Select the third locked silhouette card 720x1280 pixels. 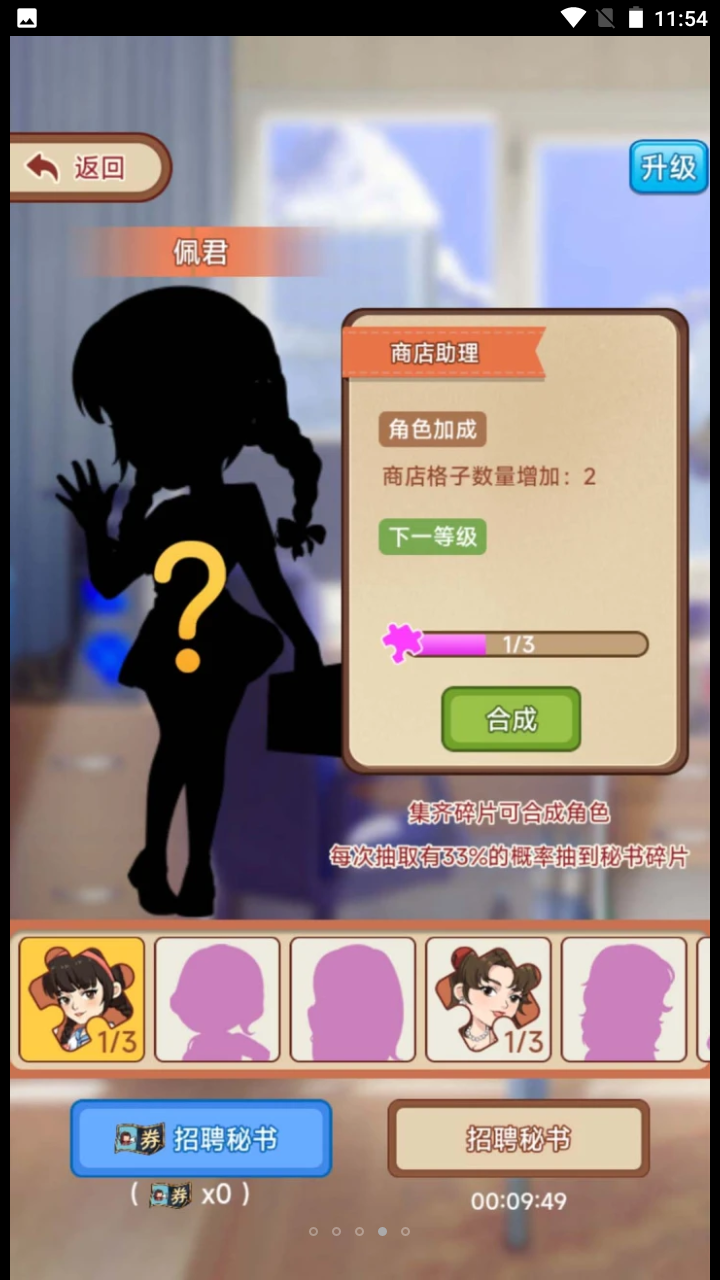pos(353,998)
